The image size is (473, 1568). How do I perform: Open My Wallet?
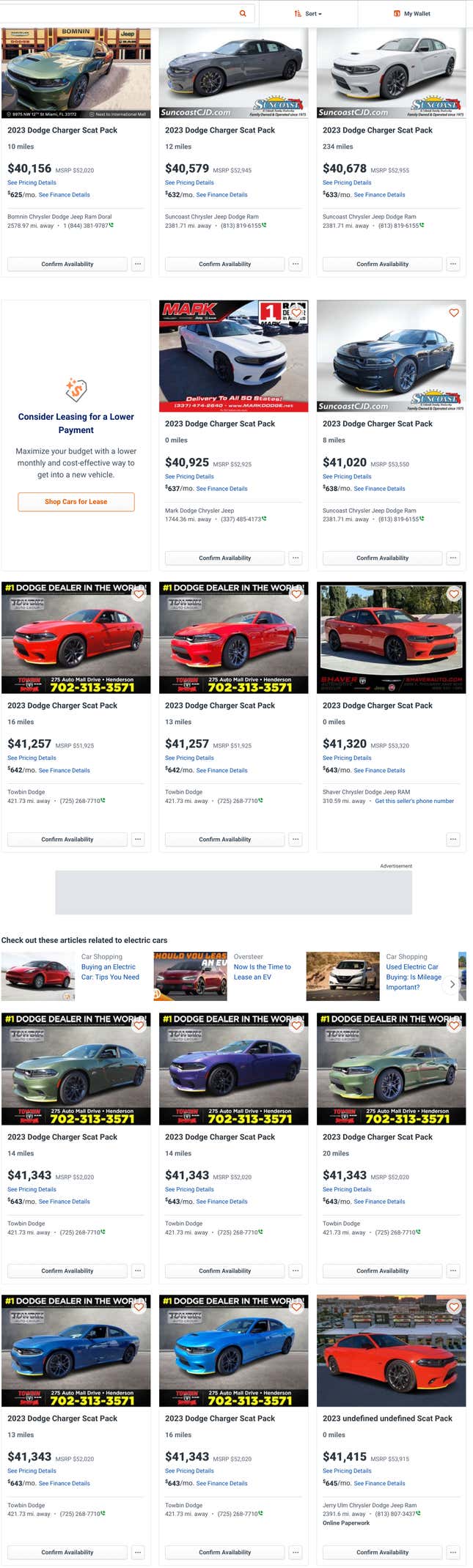click(x=412, y=13)
